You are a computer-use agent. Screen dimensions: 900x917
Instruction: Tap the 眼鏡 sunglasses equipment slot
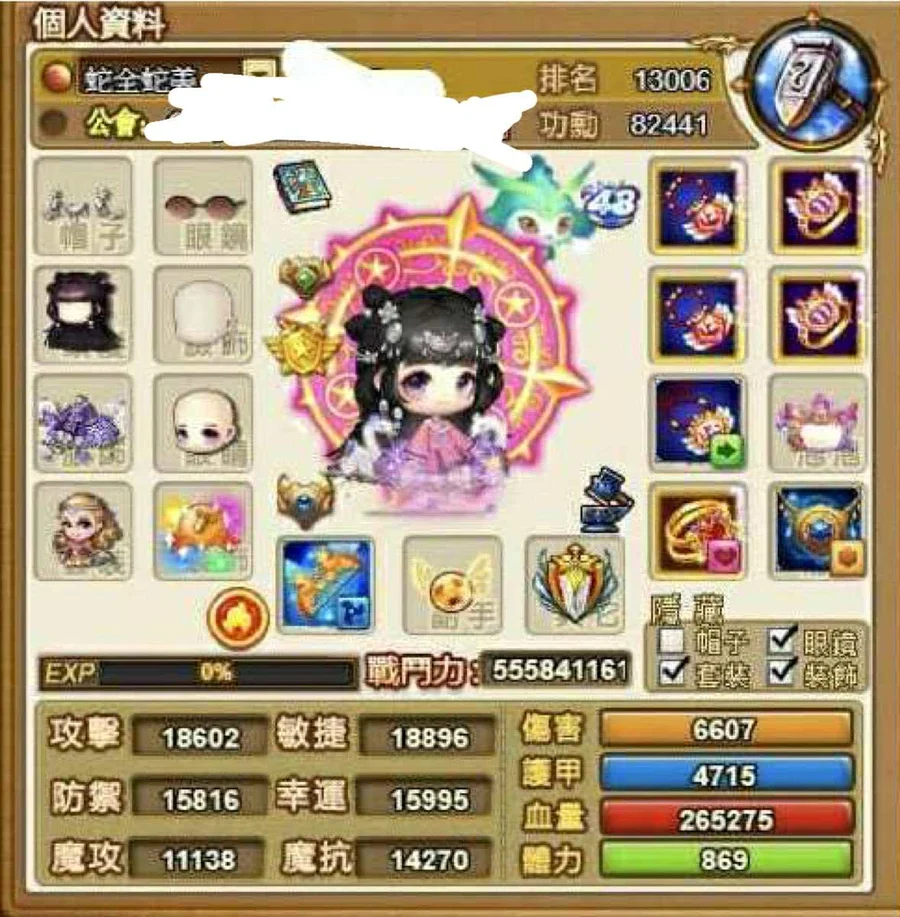tap(202, 205)
